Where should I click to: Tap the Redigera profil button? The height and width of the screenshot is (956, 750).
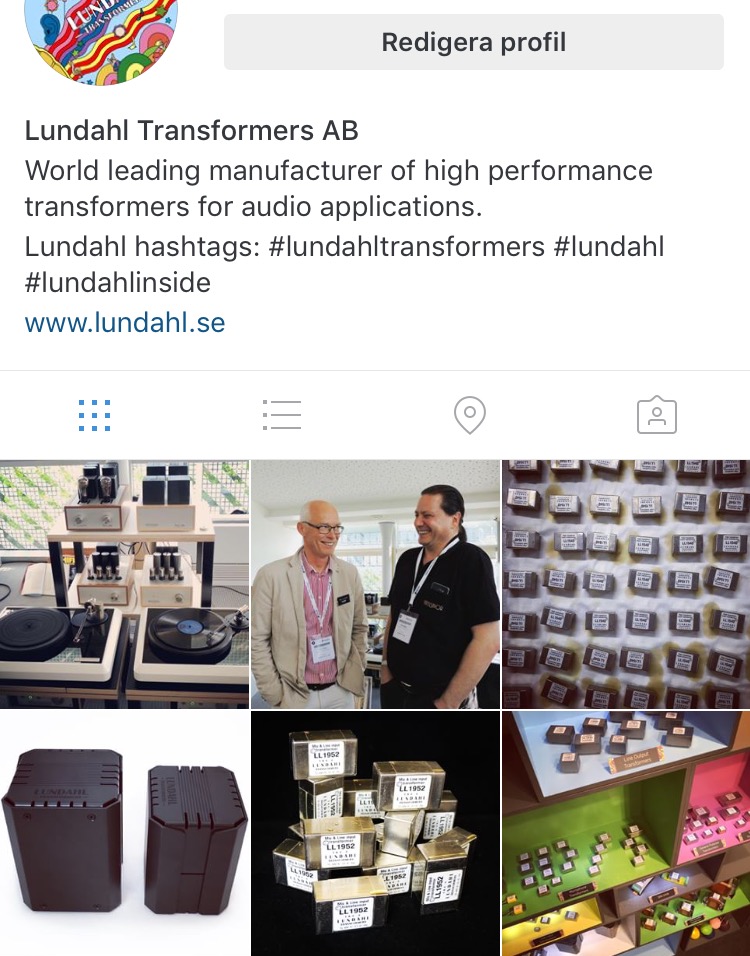[473, 42]
